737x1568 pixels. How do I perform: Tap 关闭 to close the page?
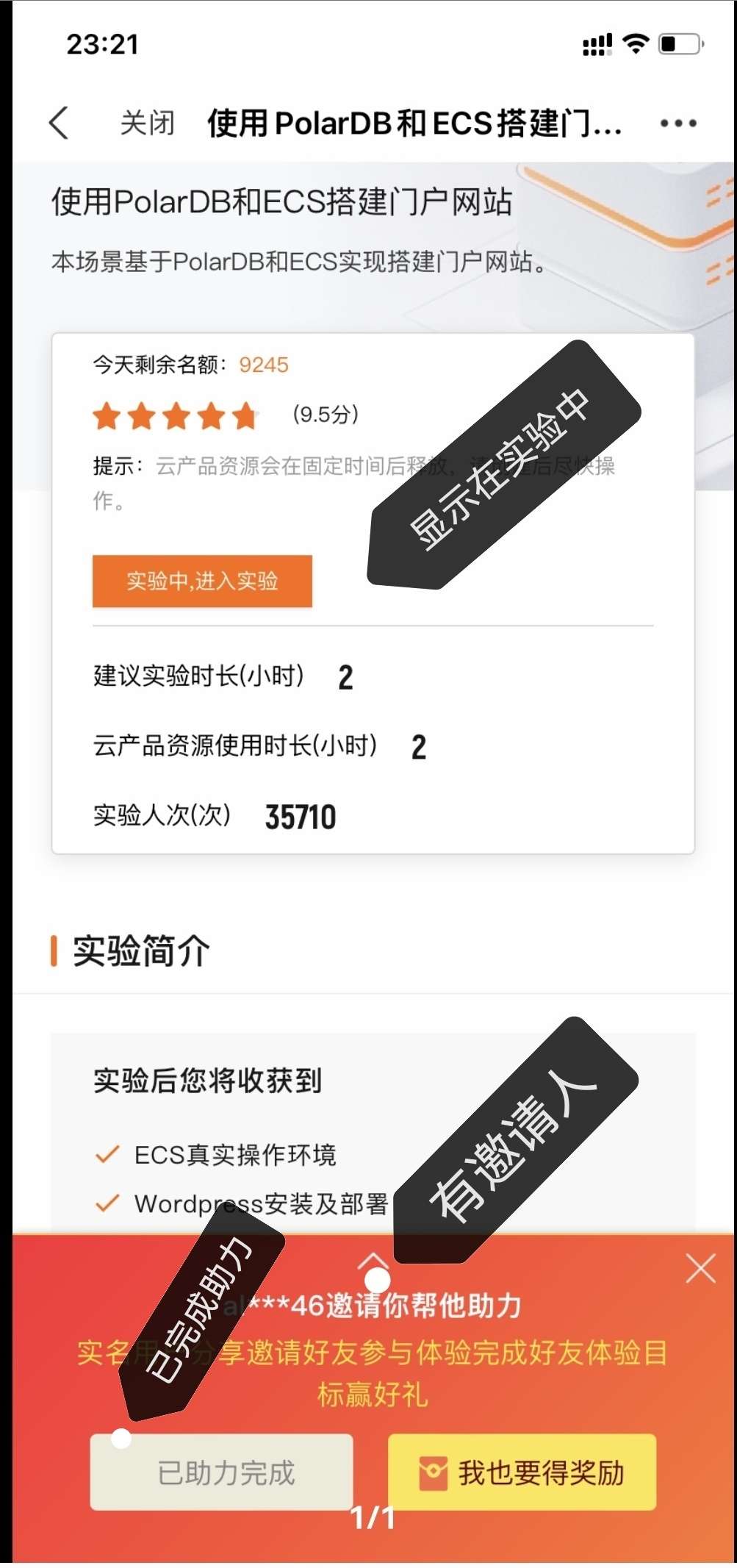pyautogui.click(x=147, y=123)
